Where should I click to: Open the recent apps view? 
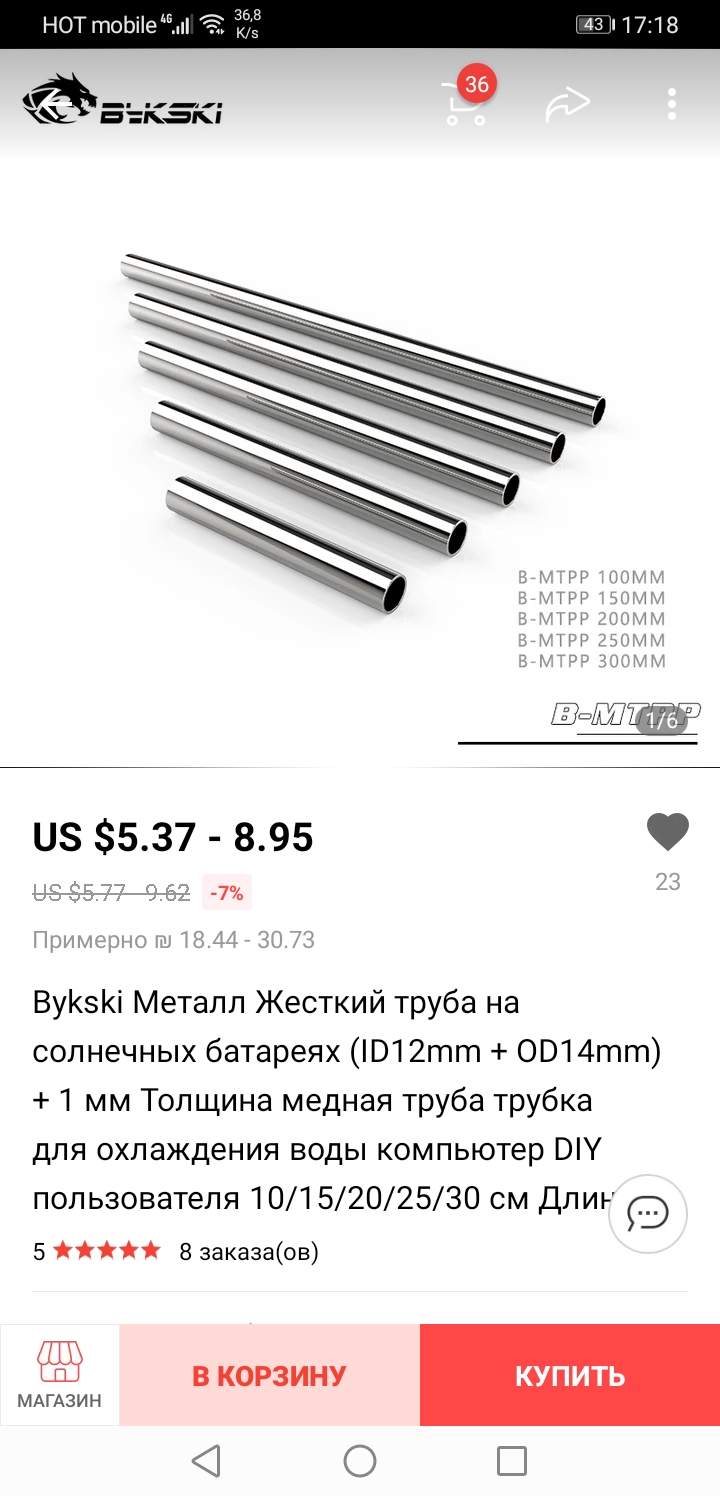click(x=512, y=1461)
